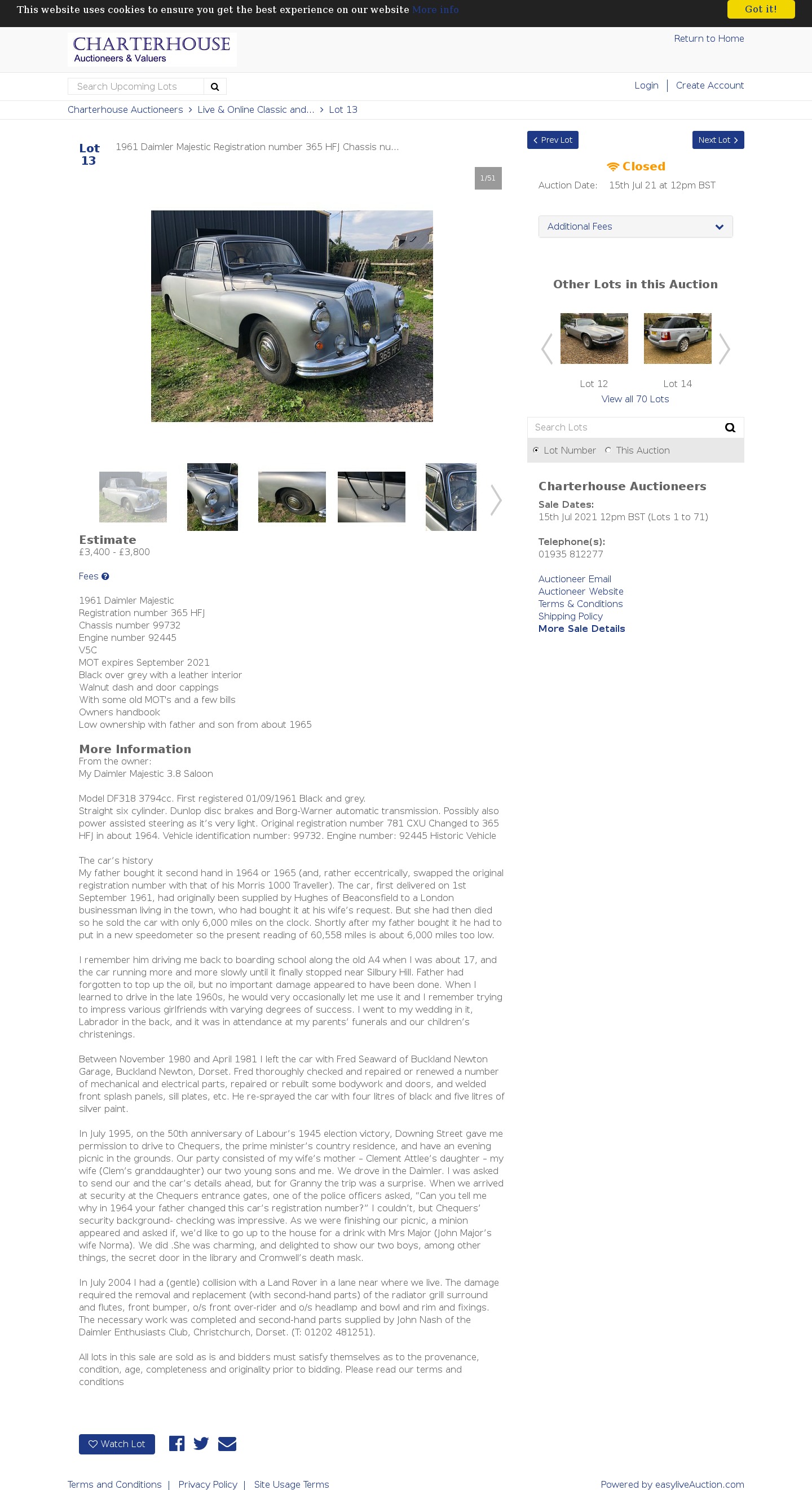Select the This Auction radio button
Image resolution: width=812 pixels, height=1490 pixels.
tap(607, 450)
